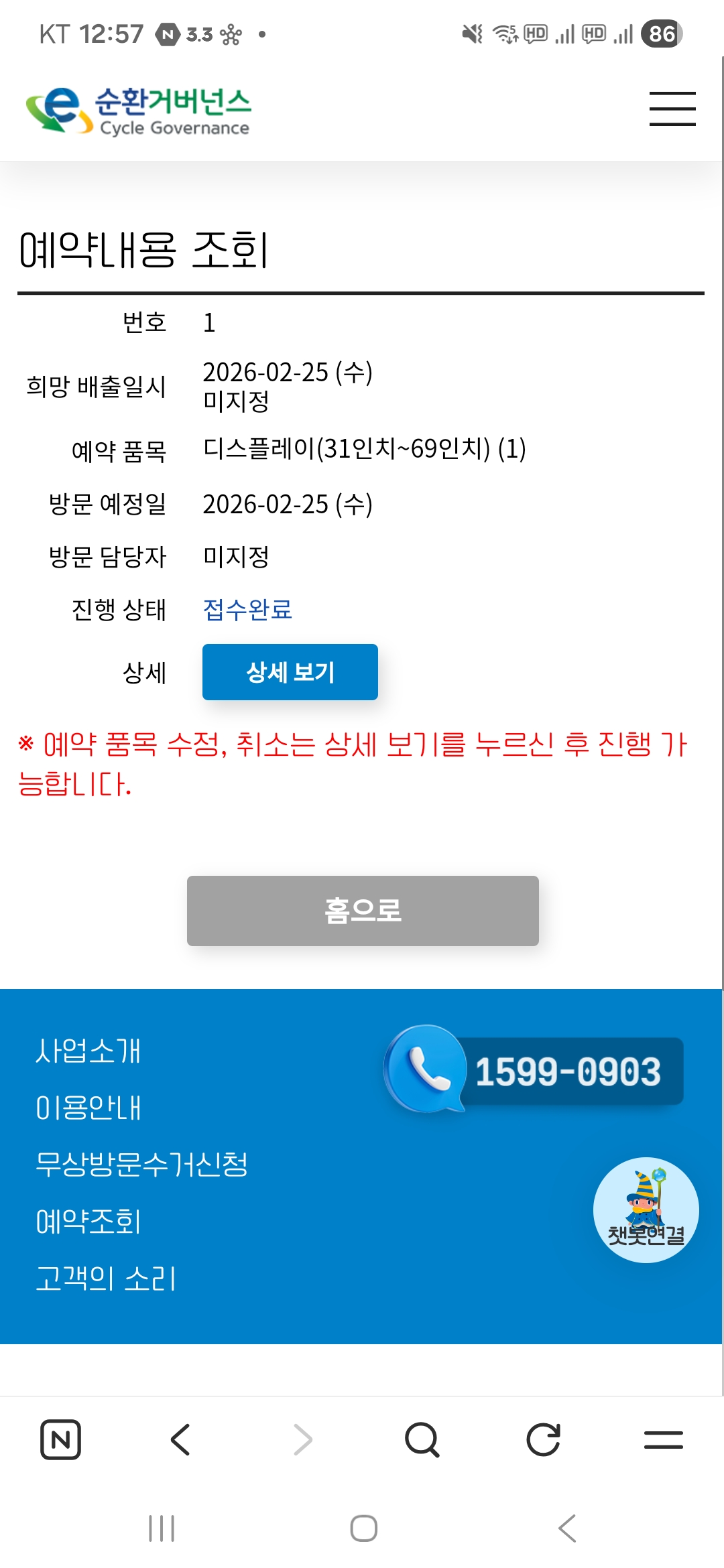Viewport: 724px width, 1568px height.
Task: Open the 챗봇연결 chatbot bubble
Action: [x=646, y=1210]
